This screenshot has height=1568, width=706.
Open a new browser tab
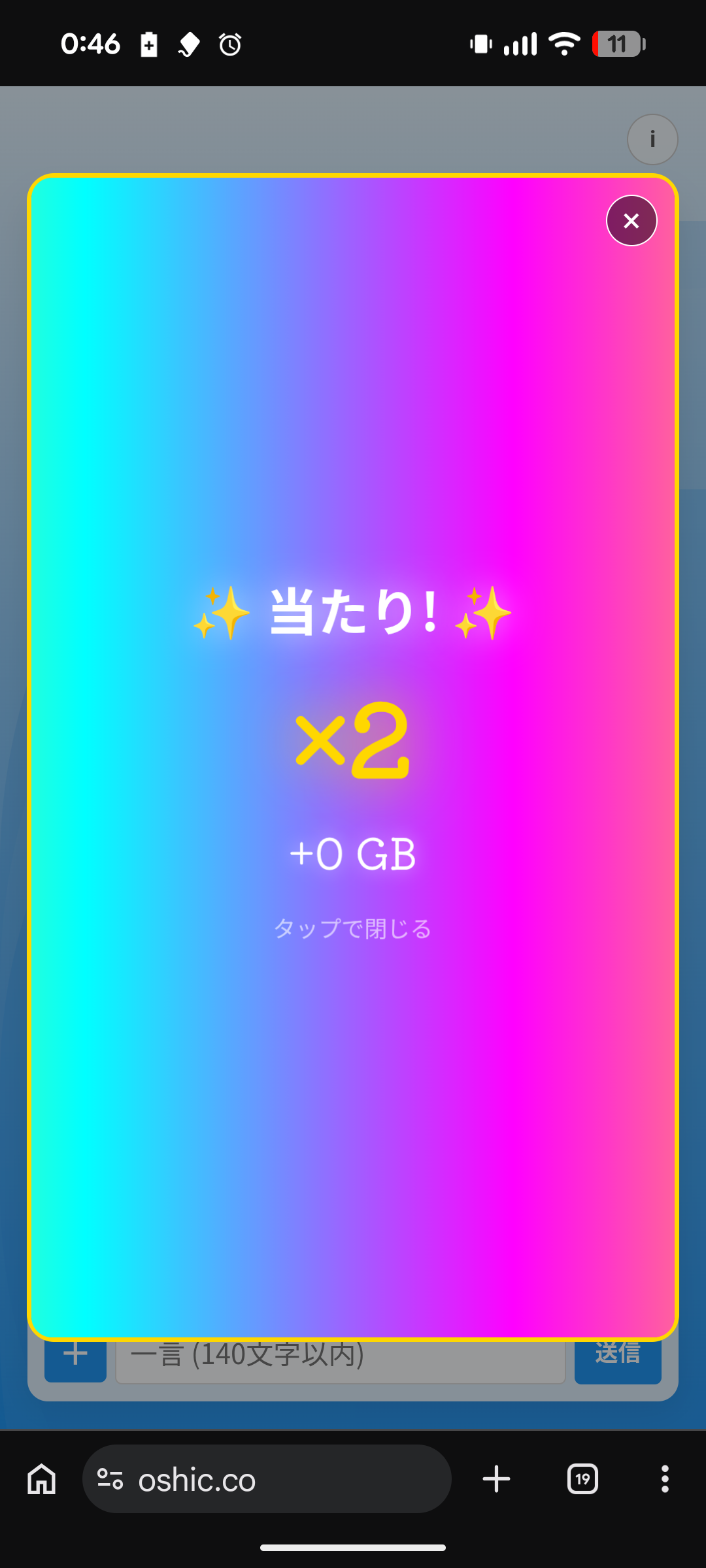pyautogui.click(x=496, y=1478)
